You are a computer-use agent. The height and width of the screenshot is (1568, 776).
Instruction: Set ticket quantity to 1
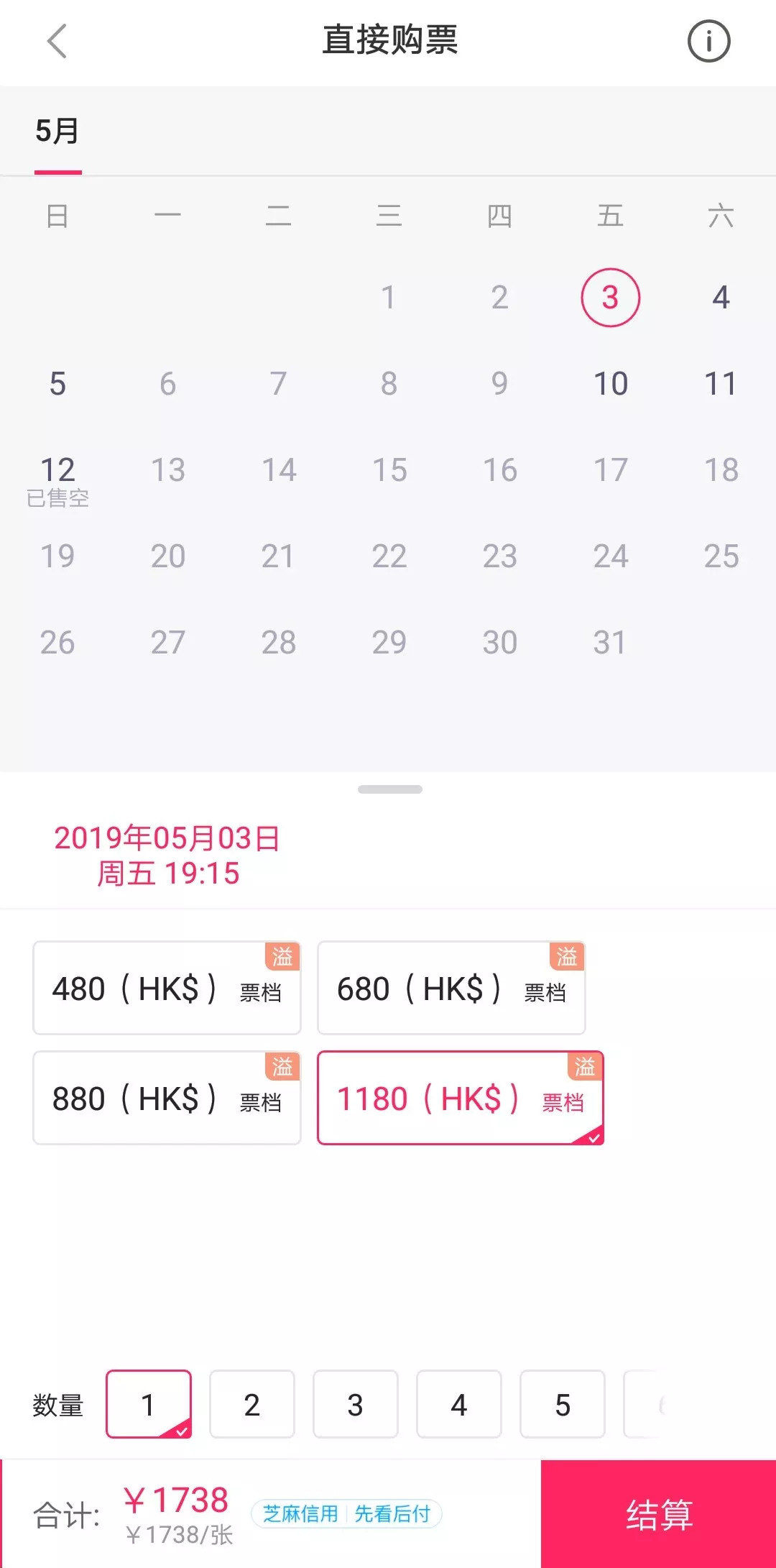click(149, 1404)
